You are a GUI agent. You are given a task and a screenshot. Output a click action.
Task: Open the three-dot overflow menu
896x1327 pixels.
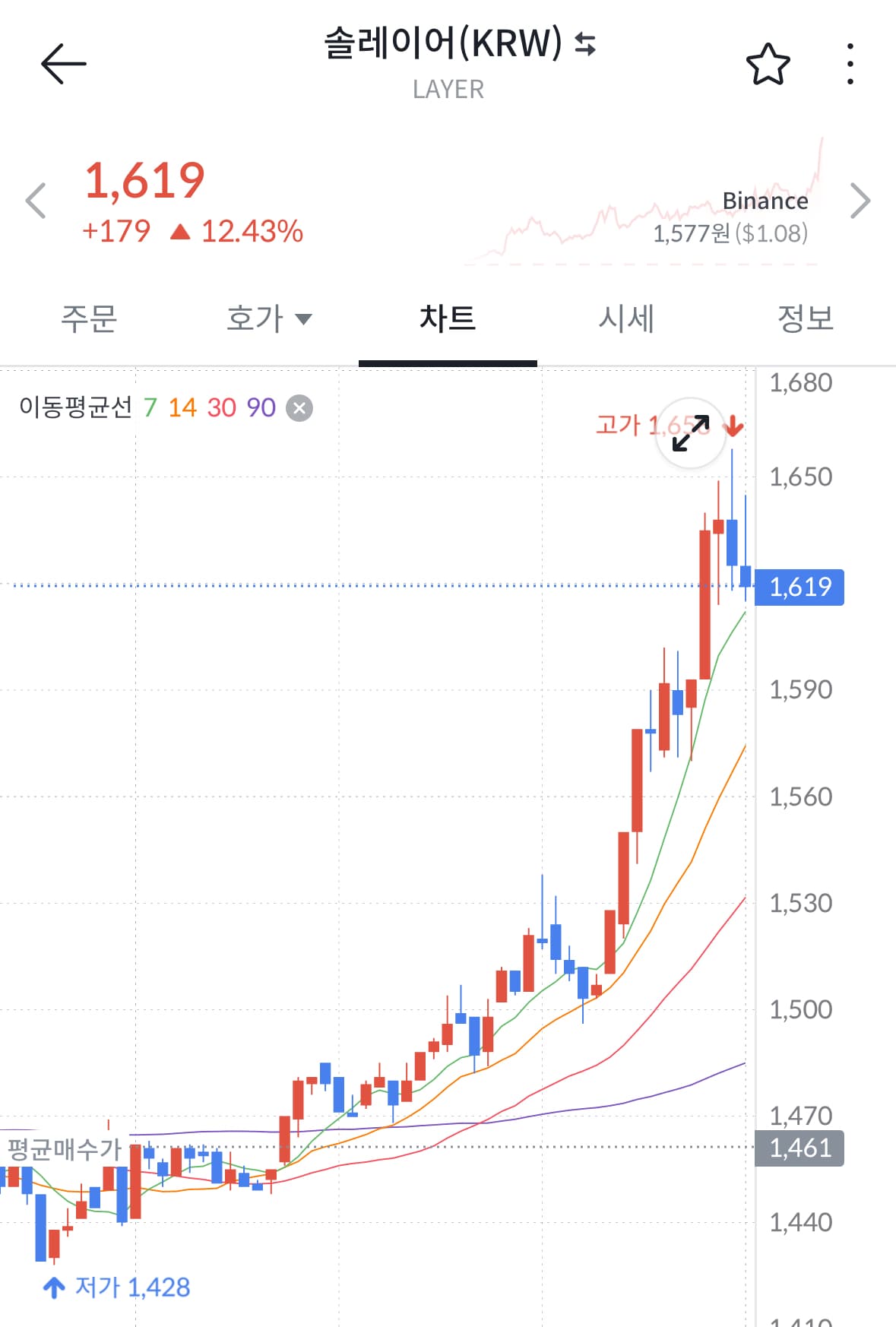click(850, 65)
